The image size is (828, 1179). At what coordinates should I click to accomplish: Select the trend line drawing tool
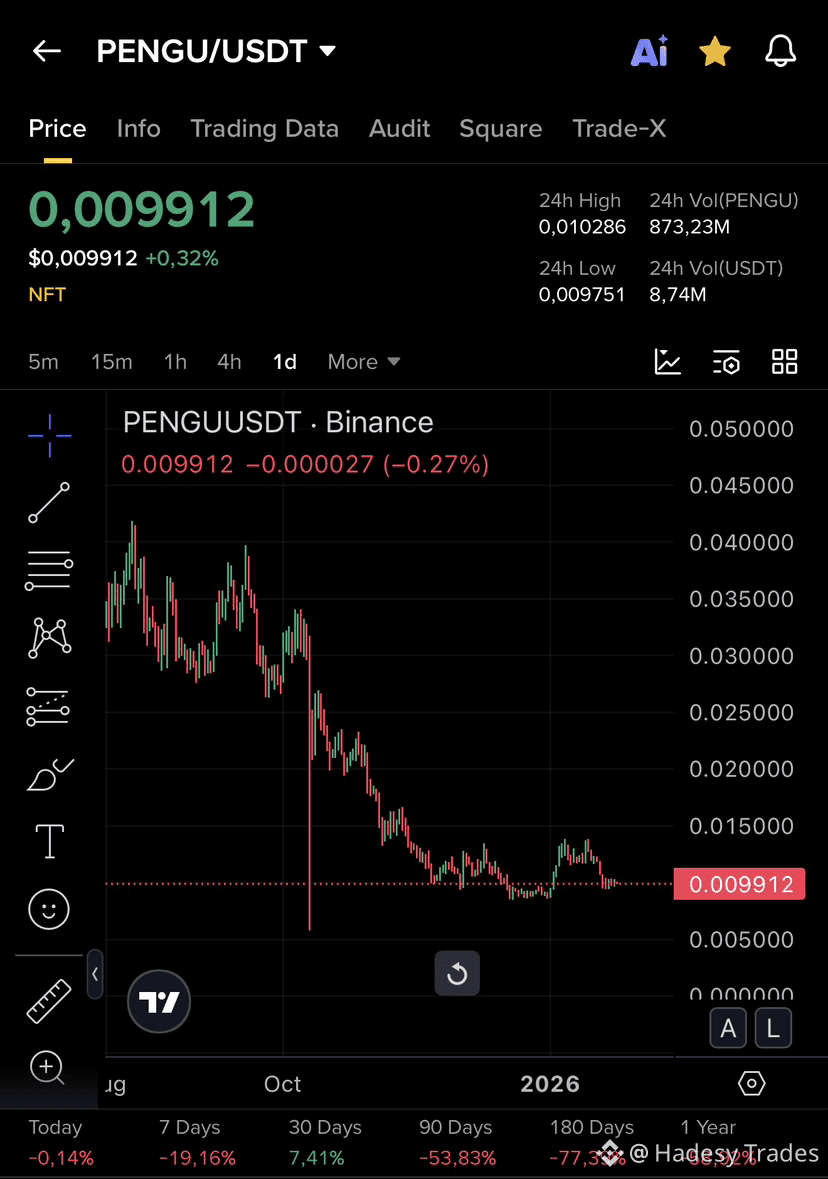(x=48, y=503)
